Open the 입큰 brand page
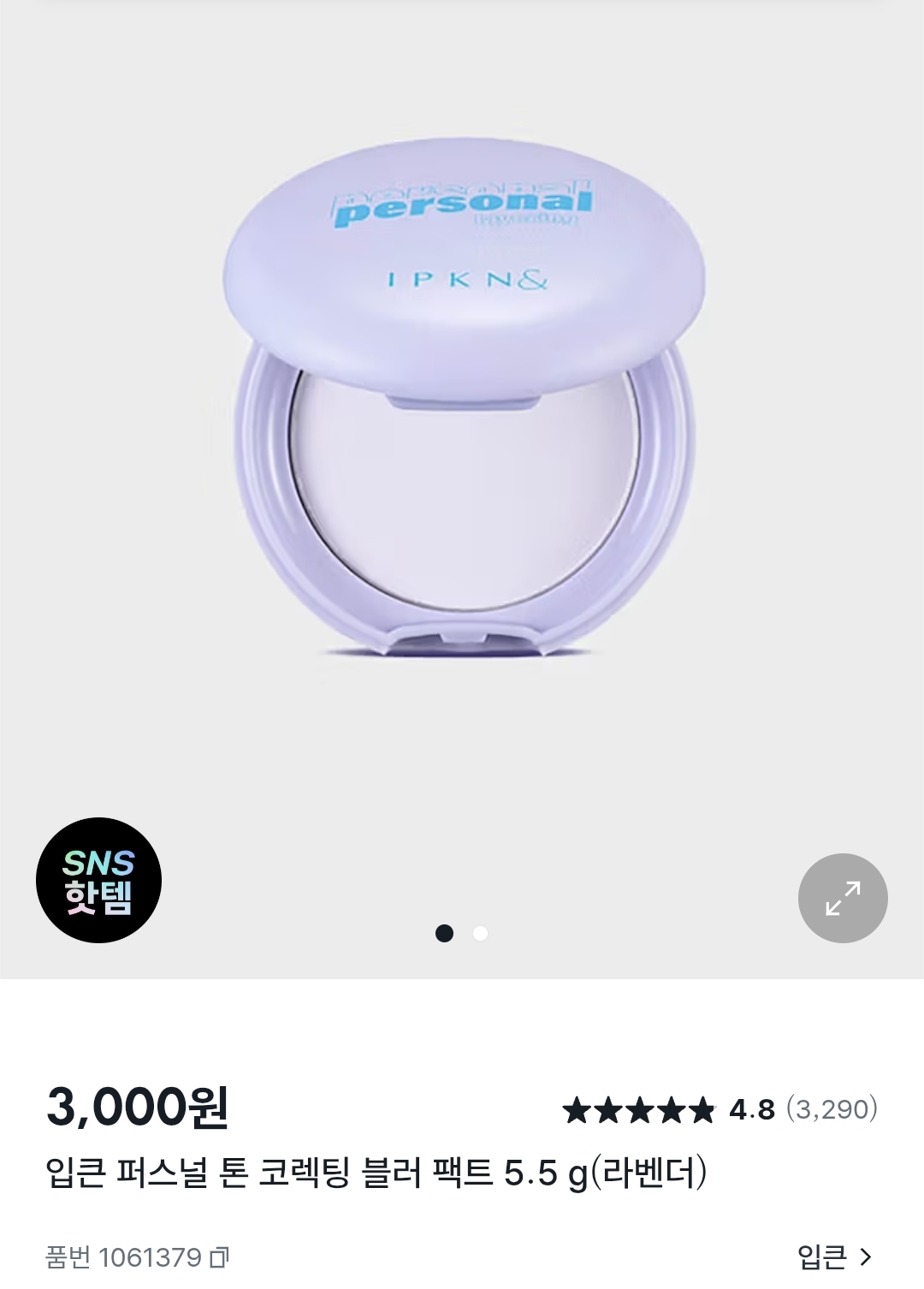Screen dimensions: 924x1289 coord(834,1256)
